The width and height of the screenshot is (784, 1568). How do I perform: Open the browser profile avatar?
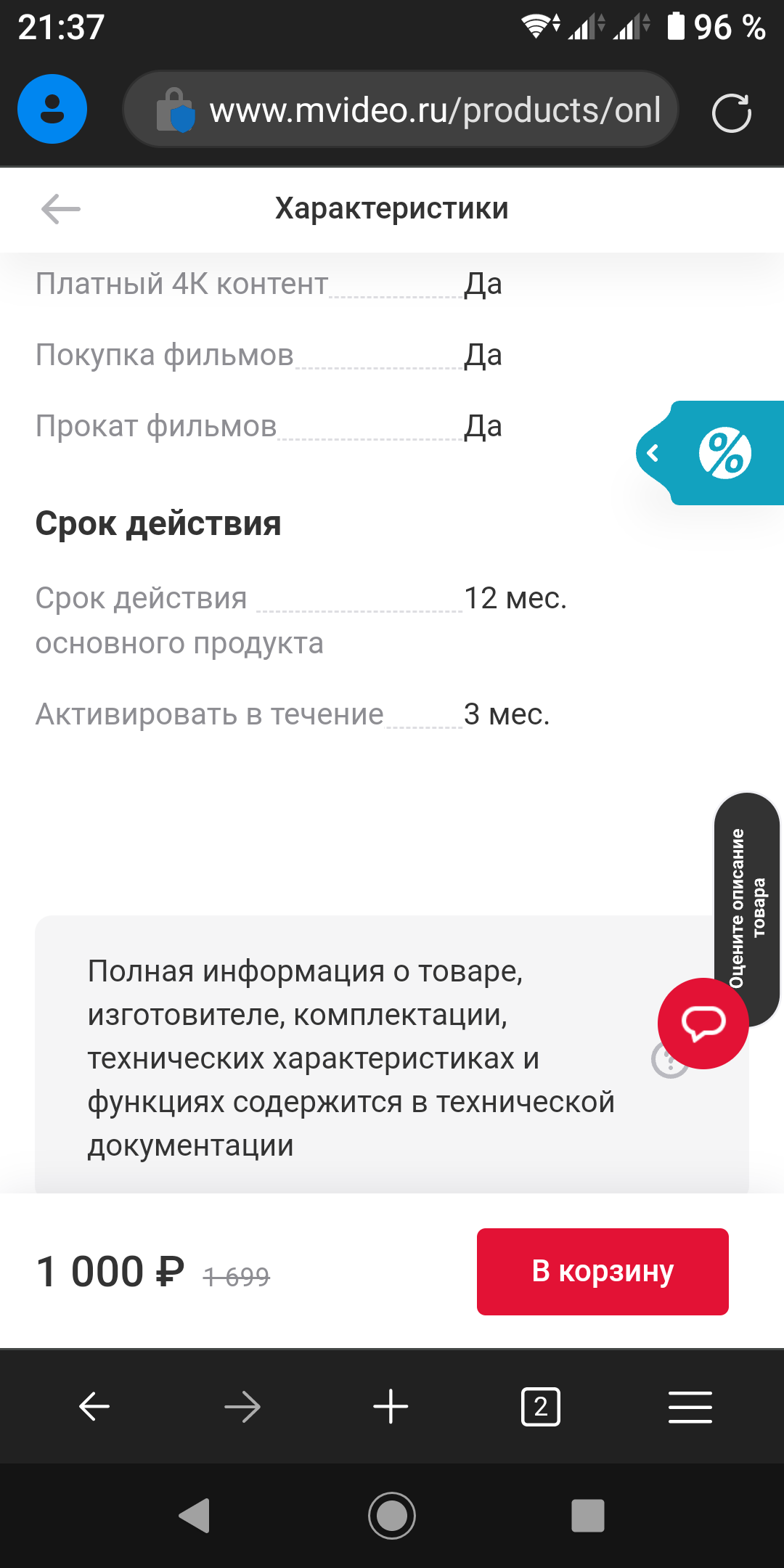pos(52,109)
